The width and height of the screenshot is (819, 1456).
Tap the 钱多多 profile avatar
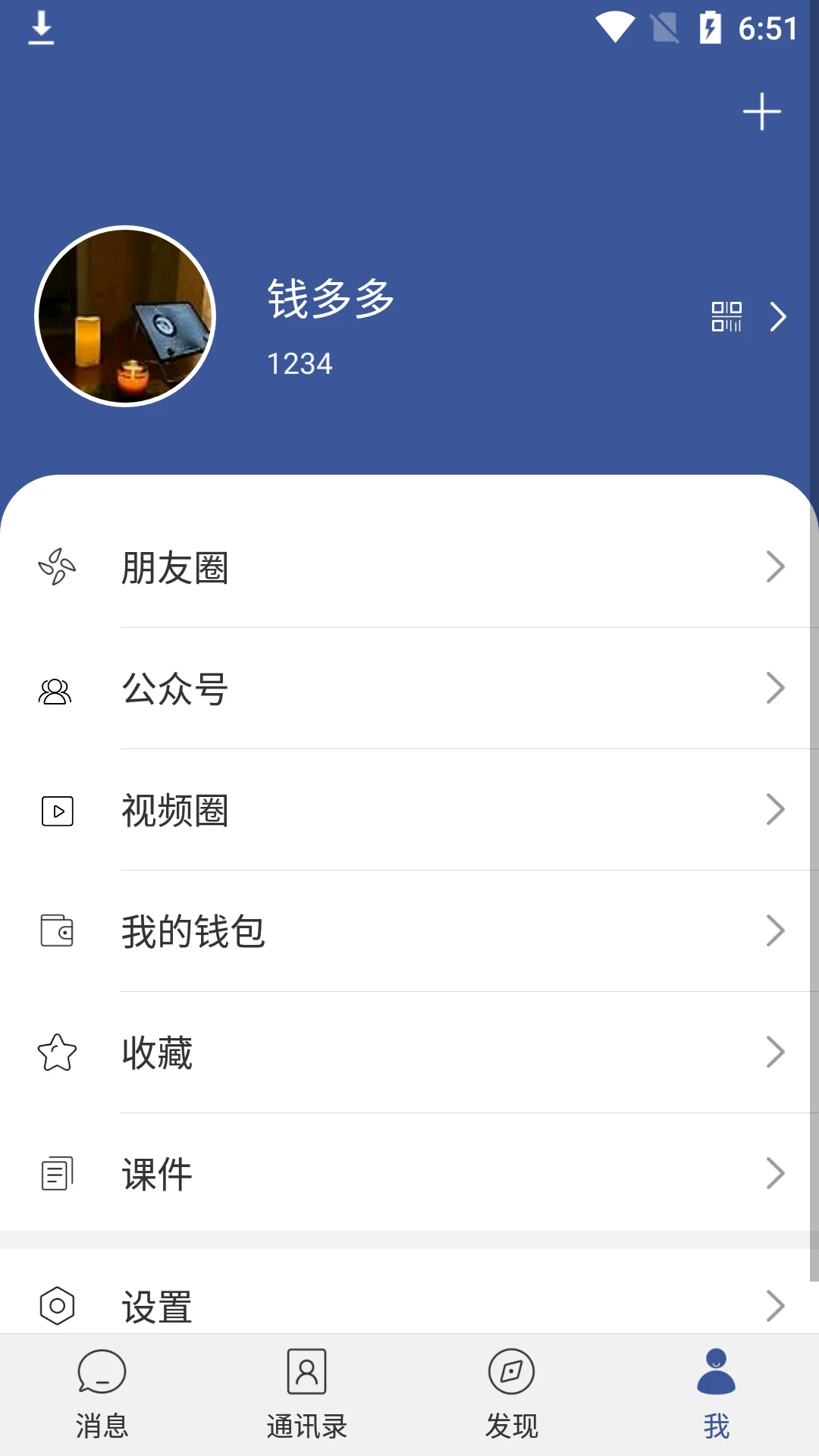click(x=126, y=316)
